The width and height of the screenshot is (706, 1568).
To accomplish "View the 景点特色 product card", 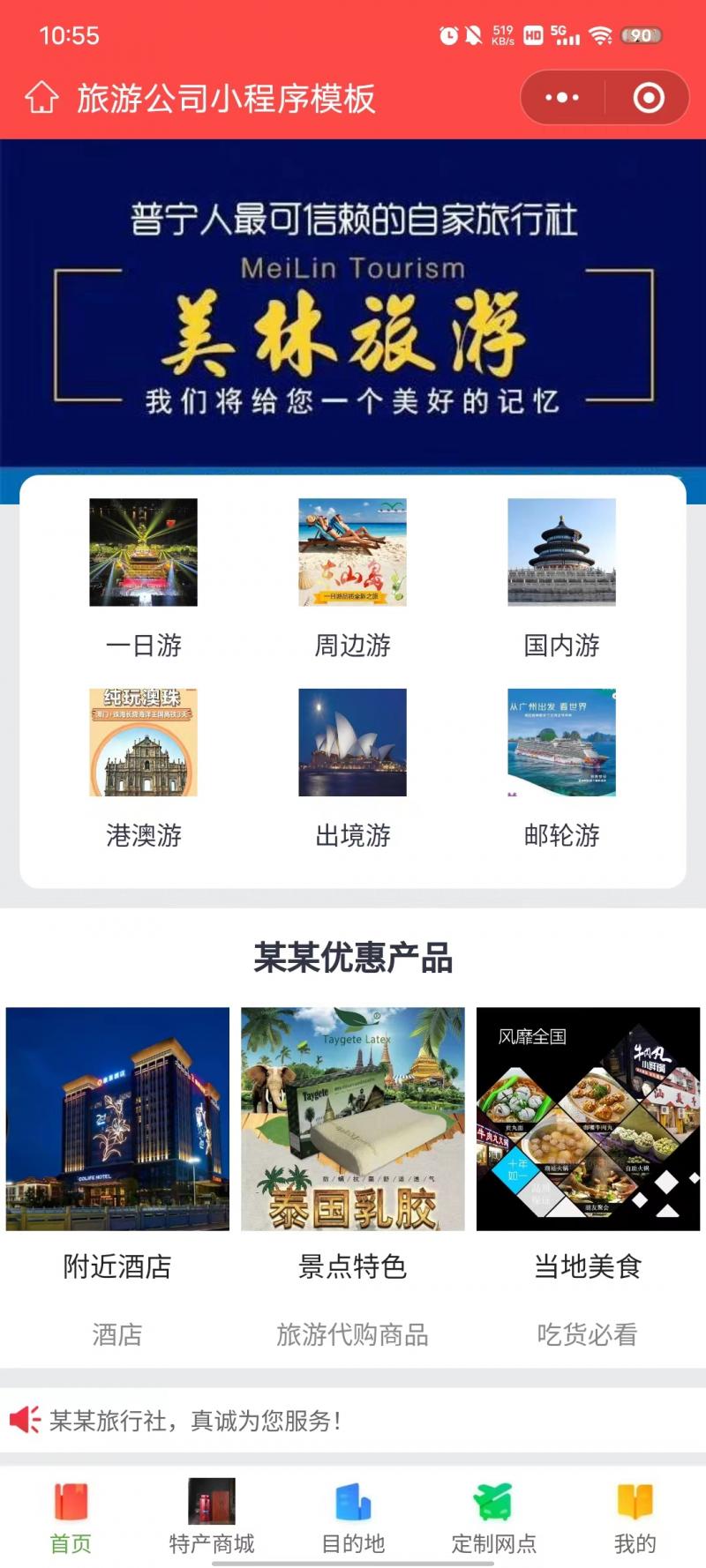I will (x=353, y=1146).
